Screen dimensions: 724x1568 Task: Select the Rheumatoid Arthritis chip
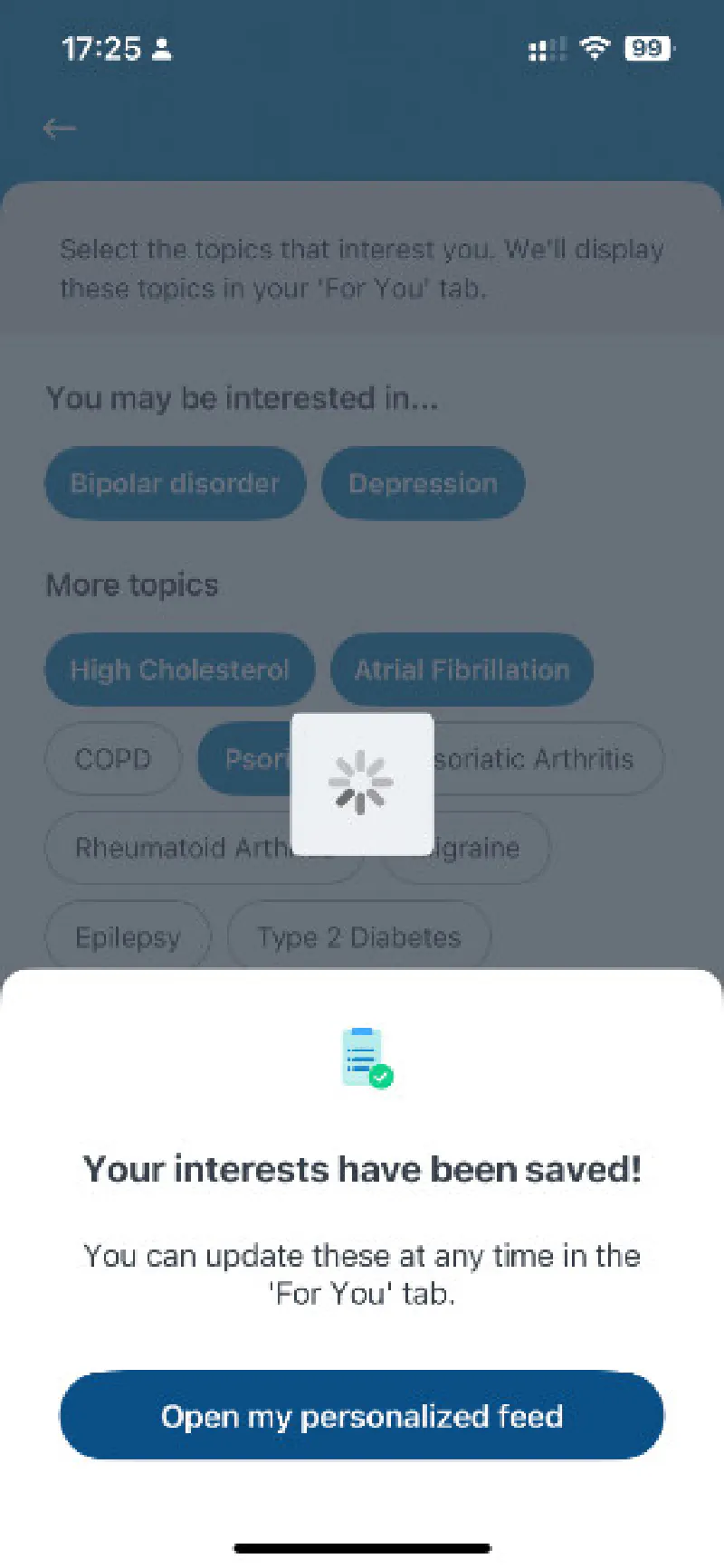point(172,848)
